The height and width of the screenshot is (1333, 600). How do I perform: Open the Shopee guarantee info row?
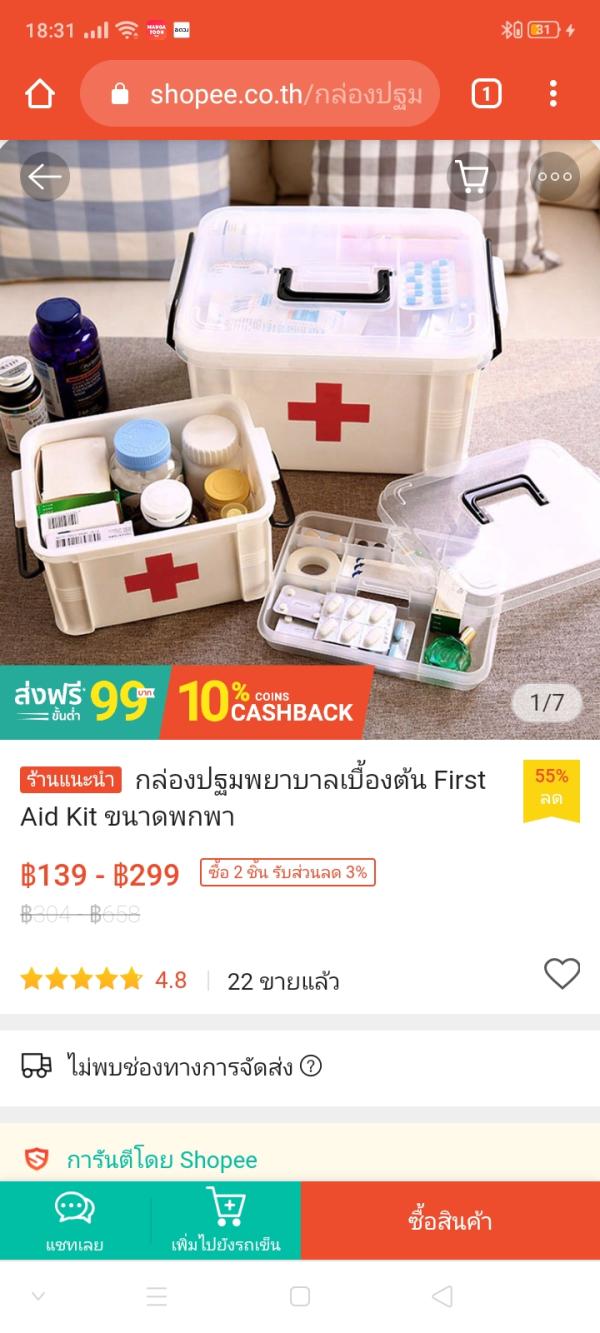click(x=300, y=1160)
